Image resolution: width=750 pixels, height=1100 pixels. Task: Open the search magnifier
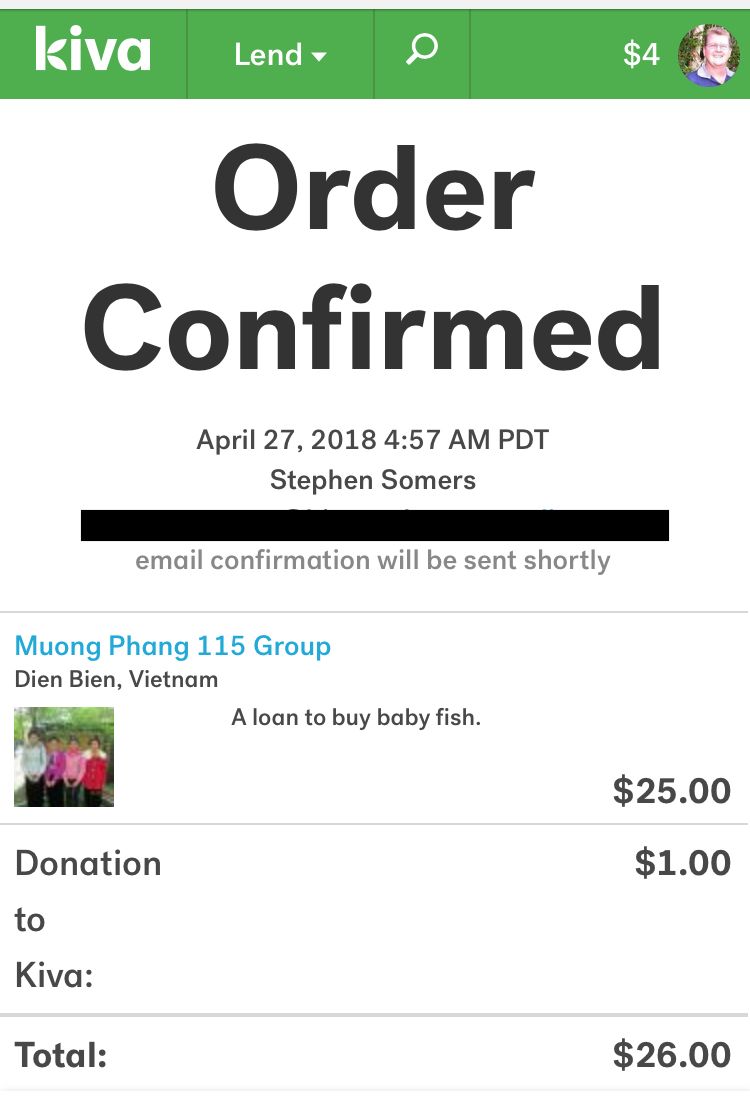[x=421, y=50]
